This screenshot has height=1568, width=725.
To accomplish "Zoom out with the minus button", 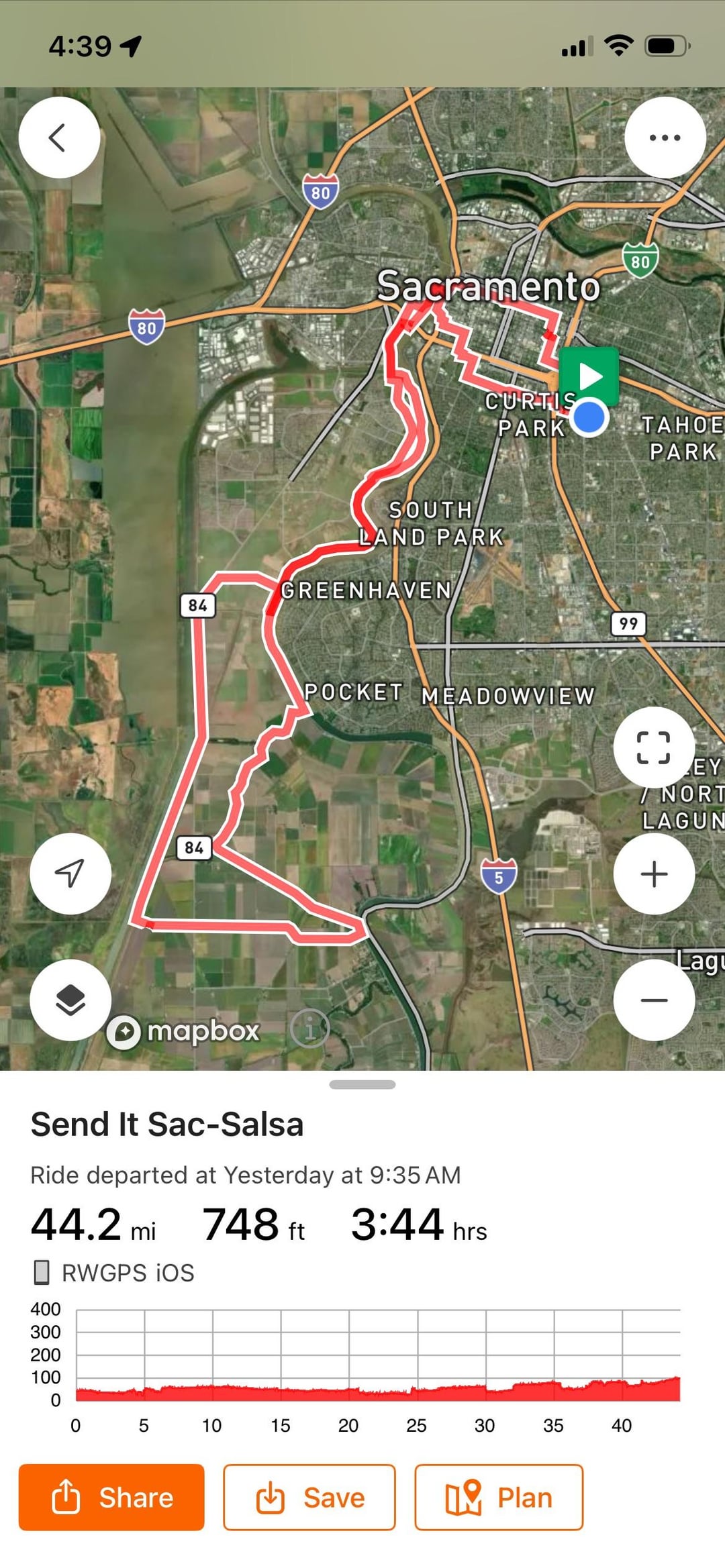I will (x=653, y=1000).
